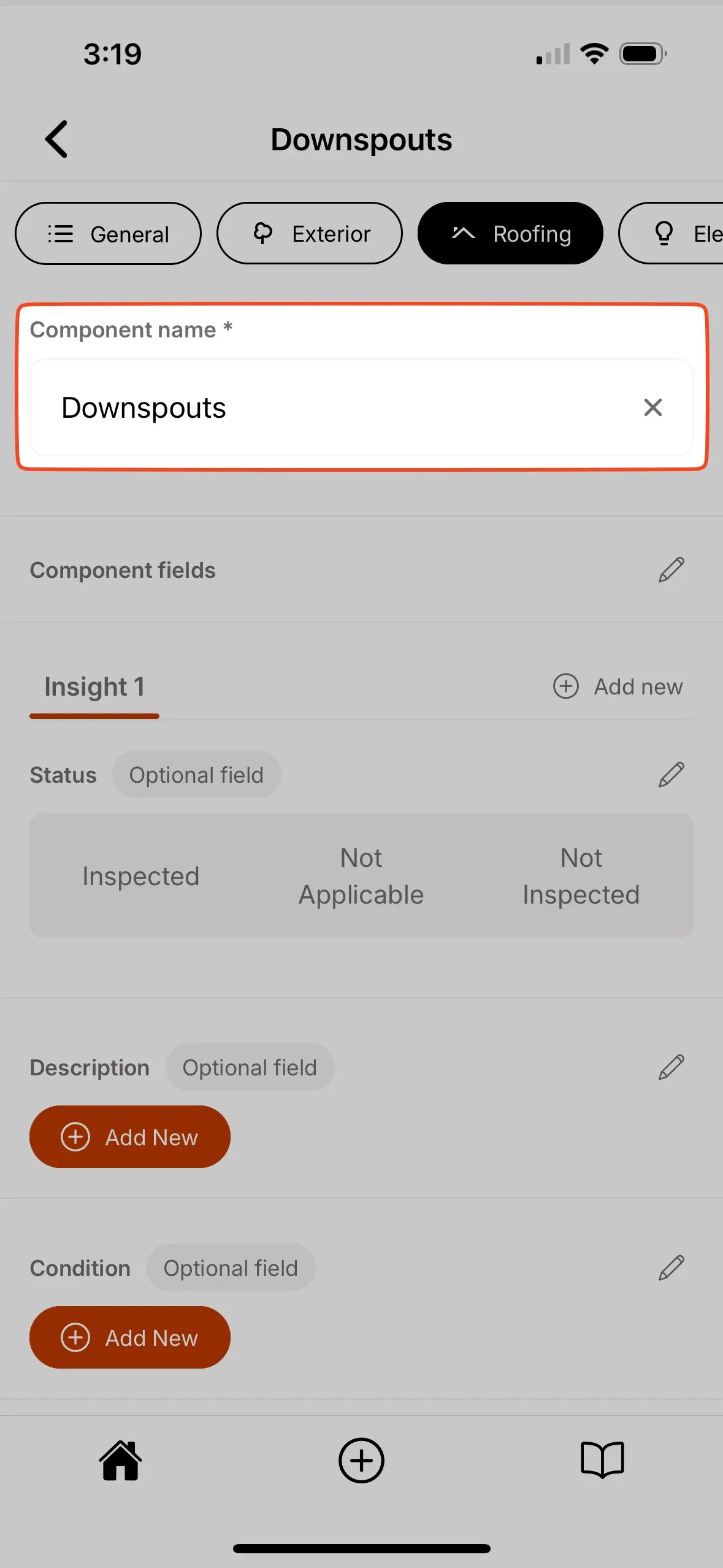This screenshot has height=1568, width=723.
Task: Switch to the General category chip
Action: click(x=108, y=234)
